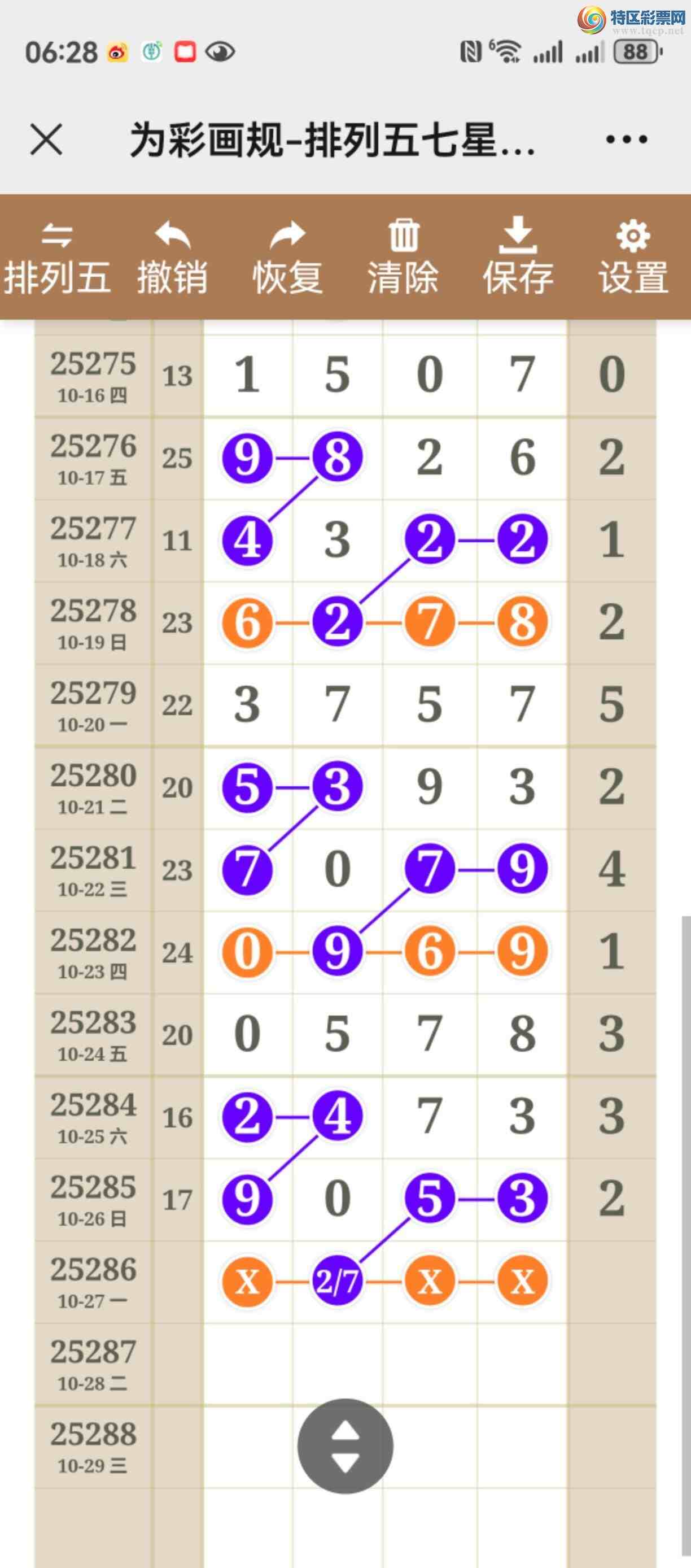Save the chart with 保存
The height and width of the screenshot is (1568, 691).
(x=518, y=258)
